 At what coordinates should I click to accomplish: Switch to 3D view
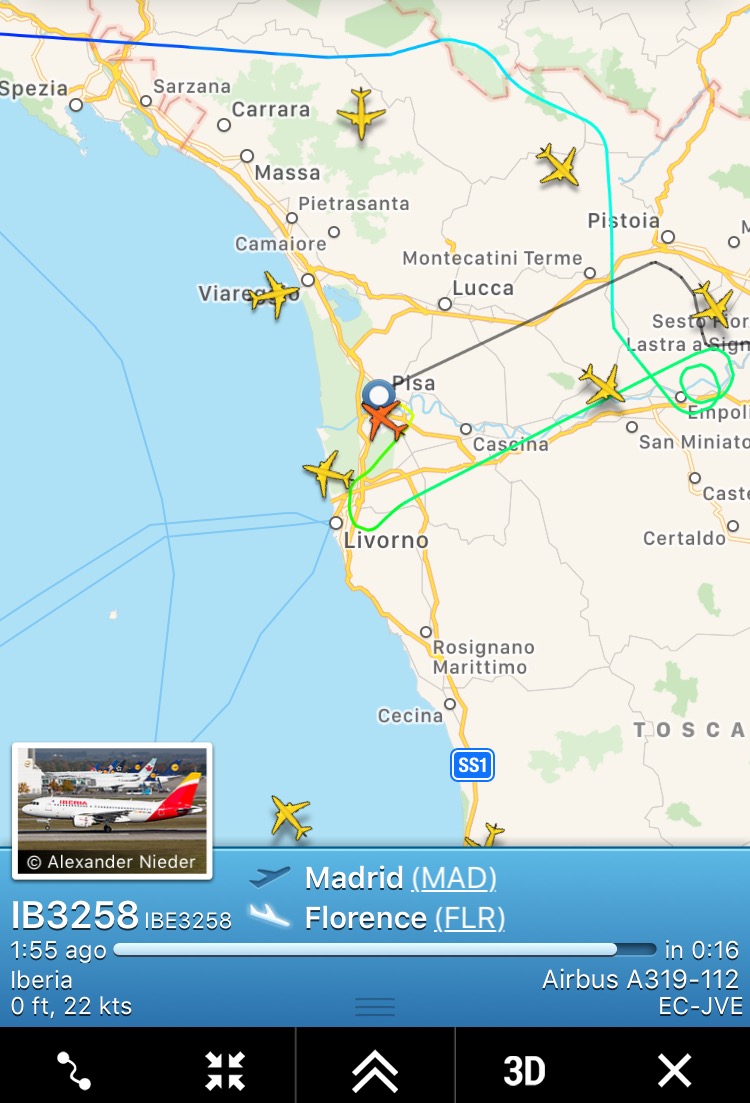coord(524,1071)
